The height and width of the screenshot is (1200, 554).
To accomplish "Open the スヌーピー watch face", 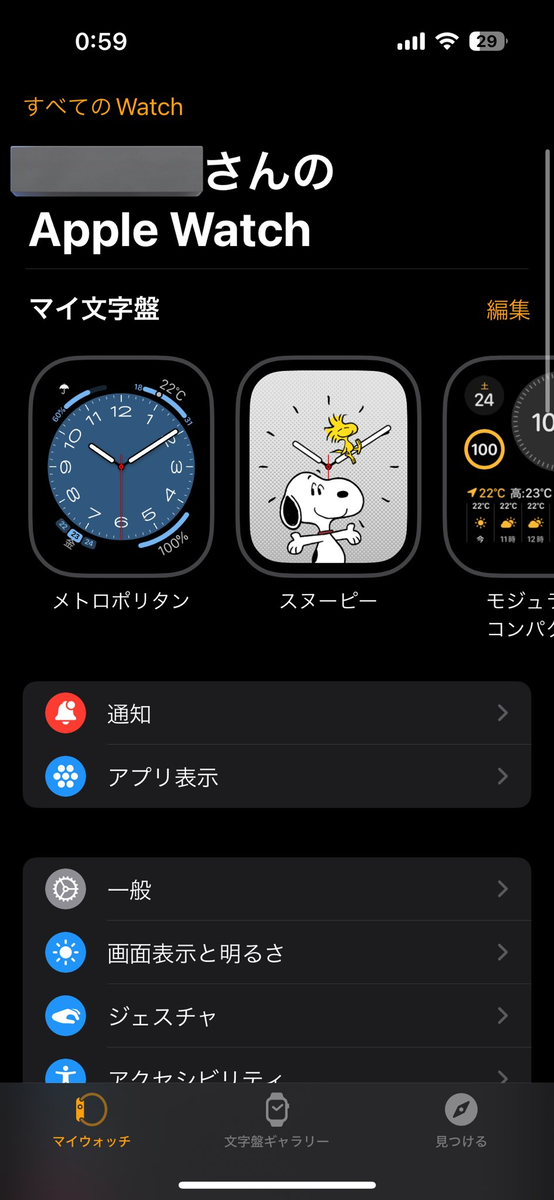I will [329, 466].
